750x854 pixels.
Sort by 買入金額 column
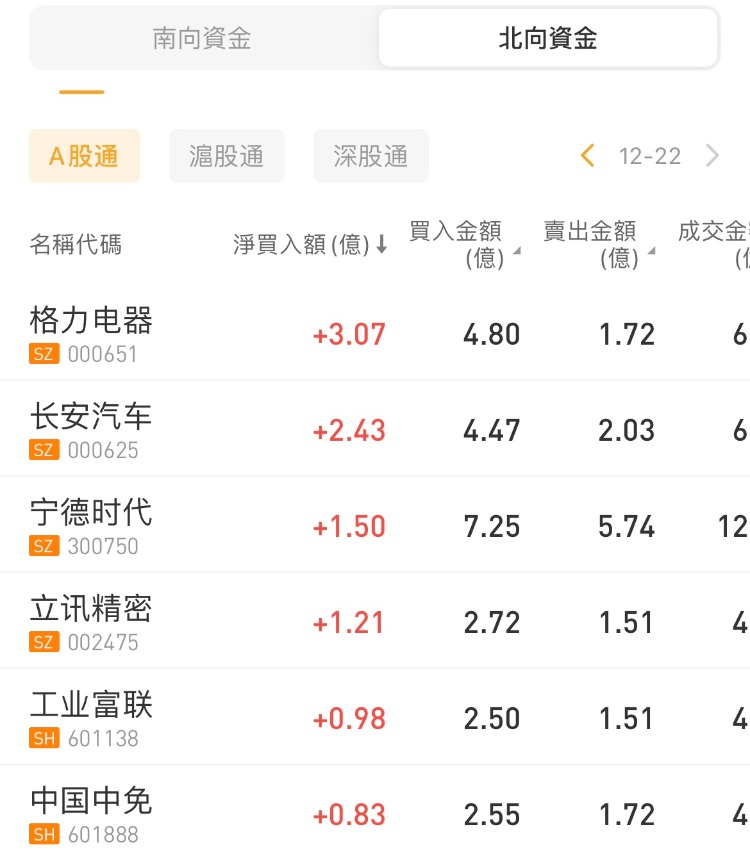pyautogui.click(x=464, y=245)
